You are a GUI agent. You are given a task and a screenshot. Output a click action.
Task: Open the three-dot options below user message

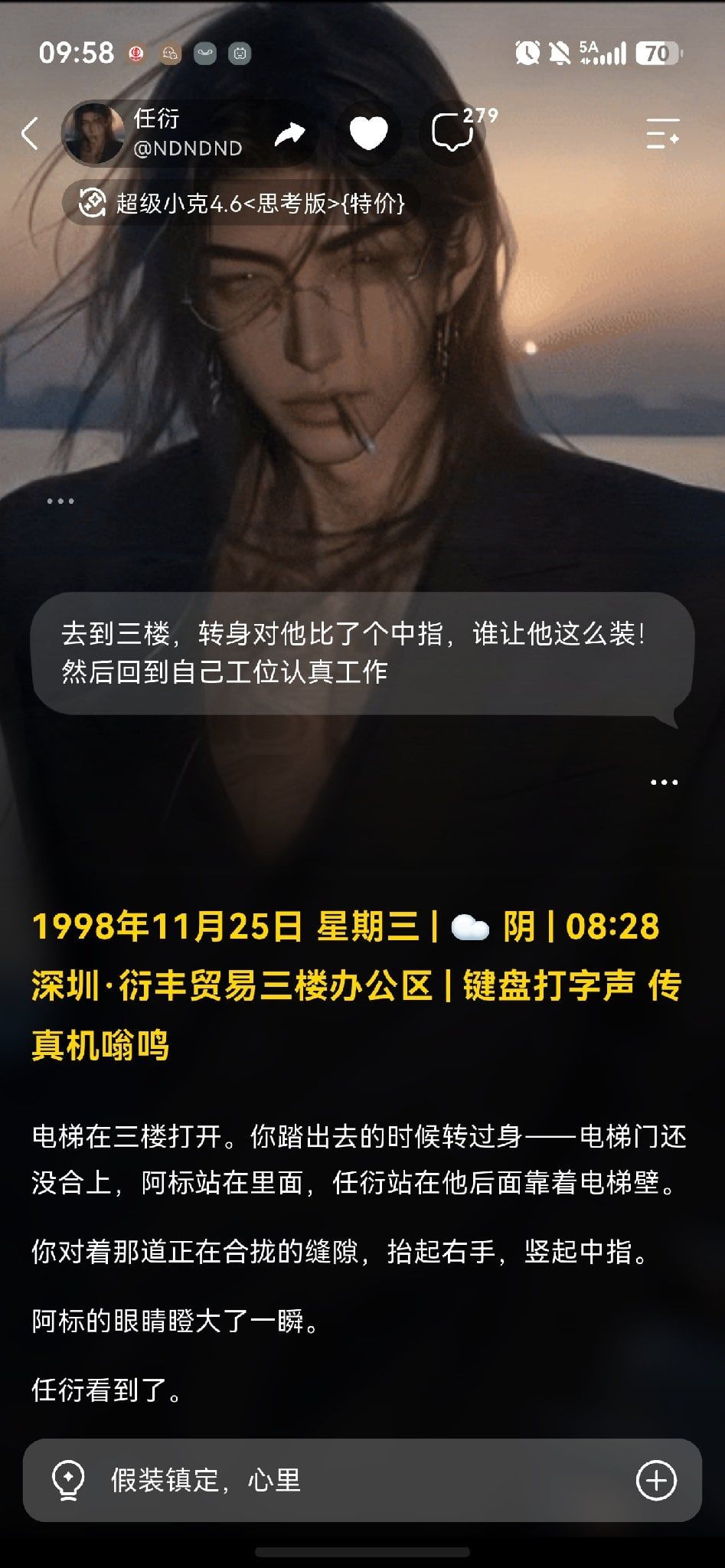664,782
